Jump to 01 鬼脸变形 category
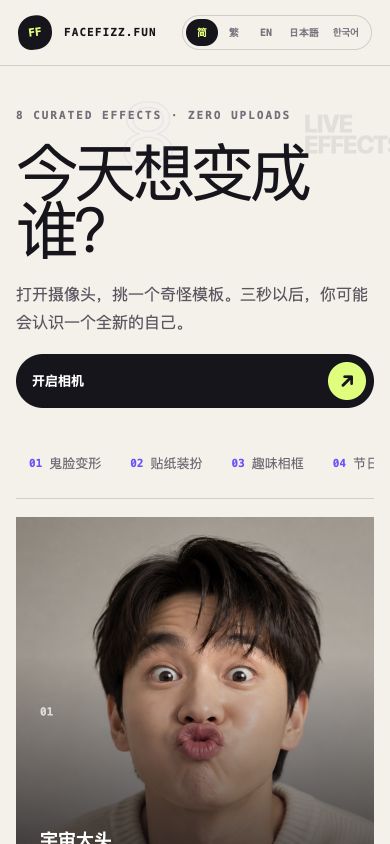Viewport: 390px width, 844px height. click(x=65, y=463)
